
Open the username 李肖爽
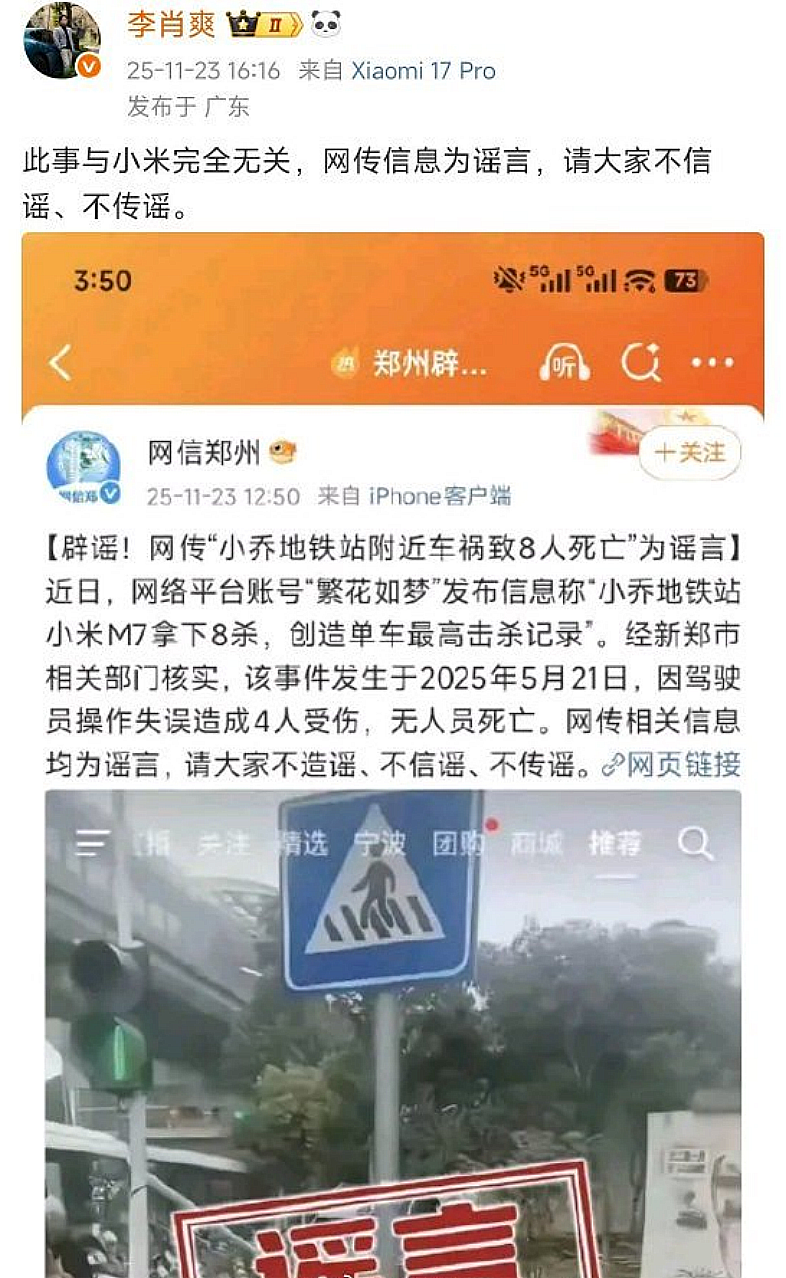click(170, 23)
